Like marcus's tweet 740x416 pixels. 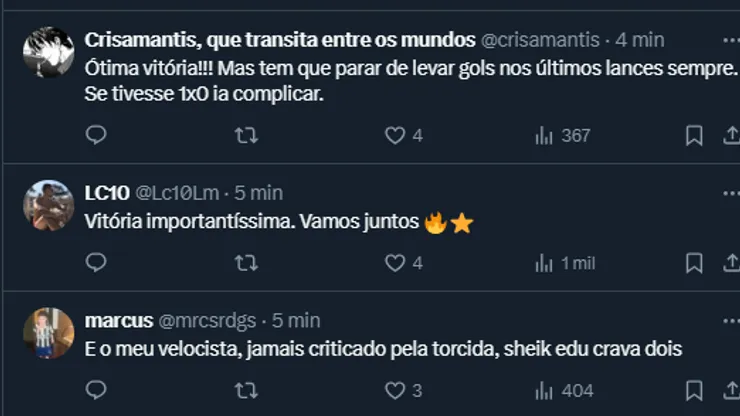pyautogui.click(x=395, y=390)
